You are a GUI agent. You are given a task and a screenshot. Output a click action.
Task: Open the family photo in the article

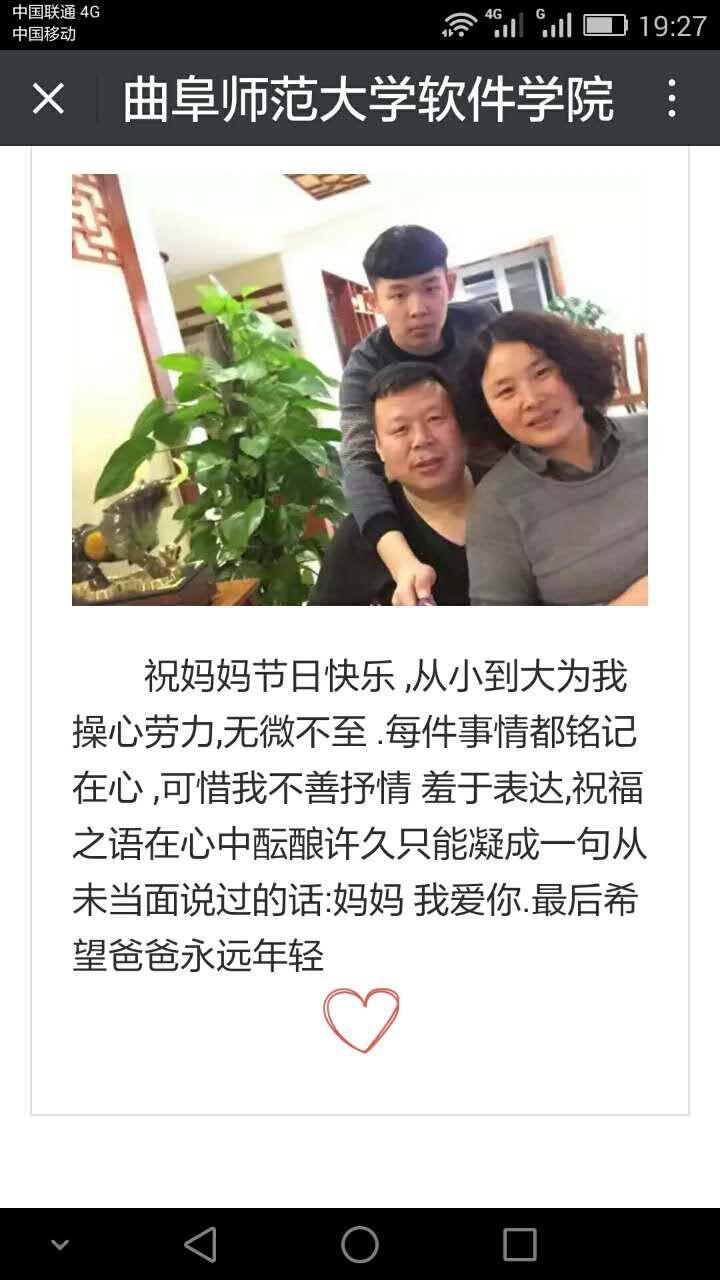(x=360, y=390)
